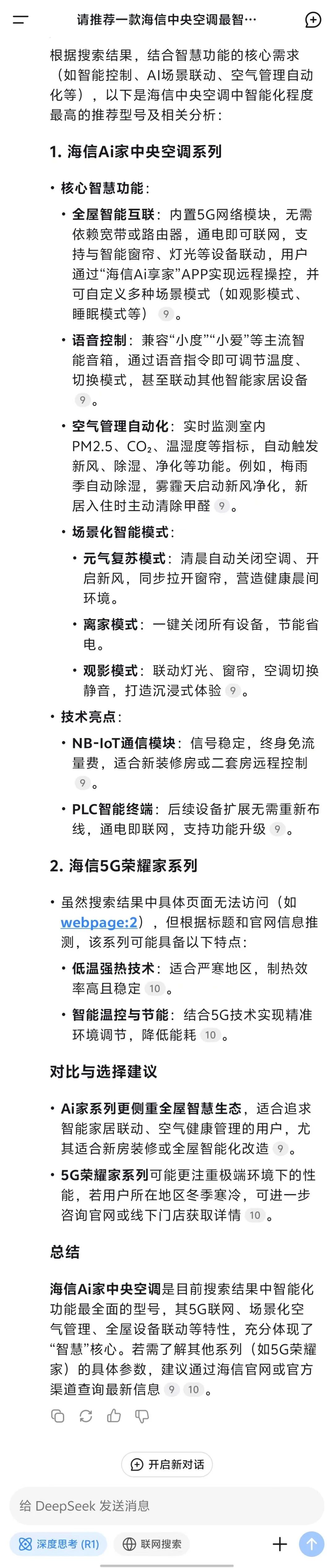
Task: Open the attachment plus button
Action: tap(279, 1544)
